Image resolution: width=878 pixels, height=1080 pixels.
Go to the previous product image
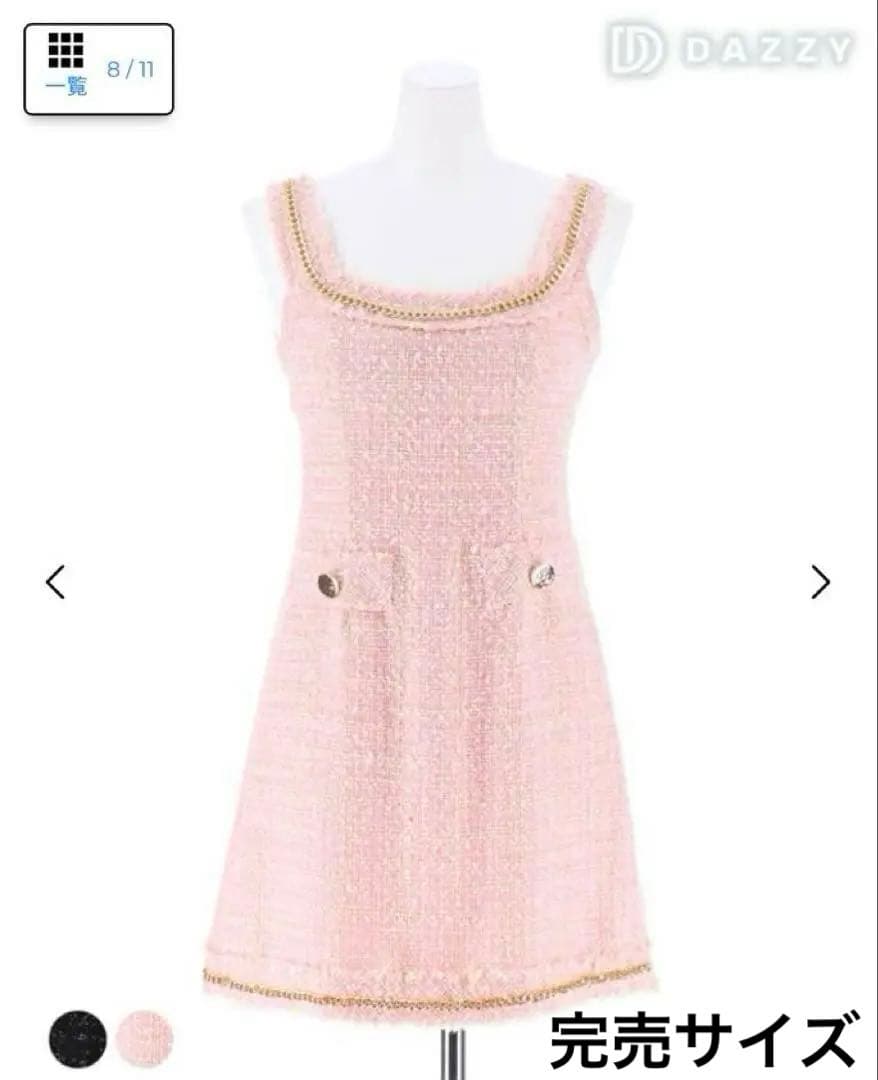pyautogui.click(x=56, y=582)
